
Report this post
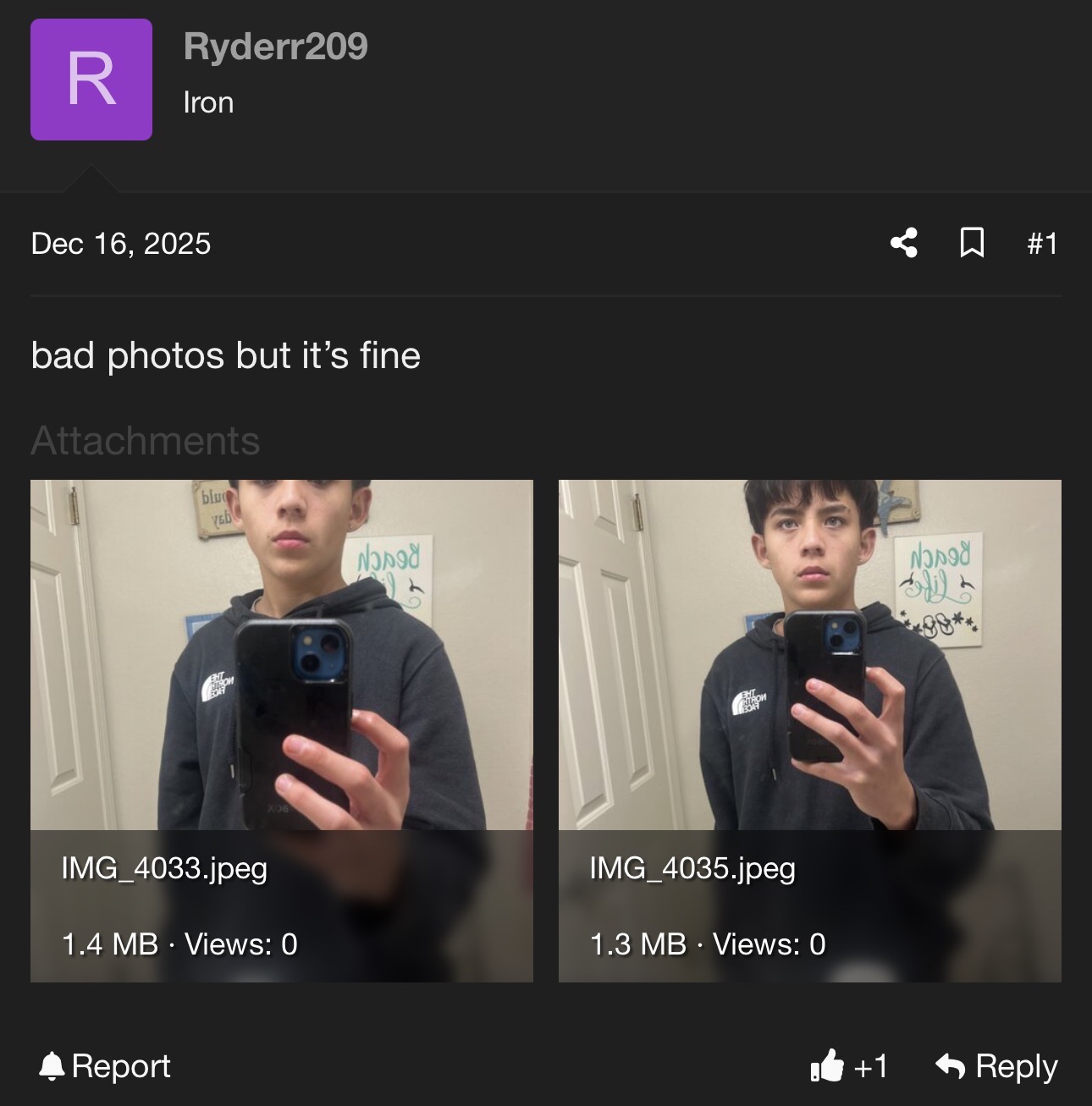click(x=105, y=1066)
